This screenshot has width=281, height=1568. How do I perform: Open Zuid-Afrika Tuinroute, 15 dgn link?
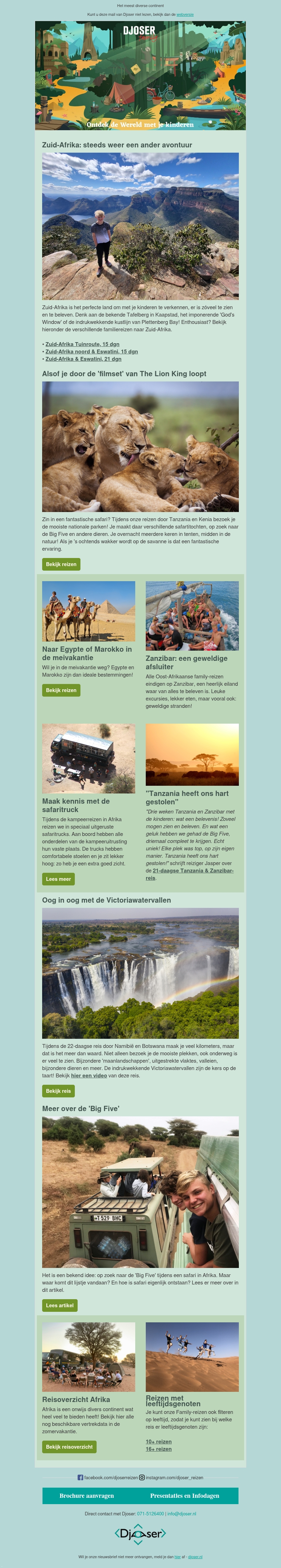82,344
